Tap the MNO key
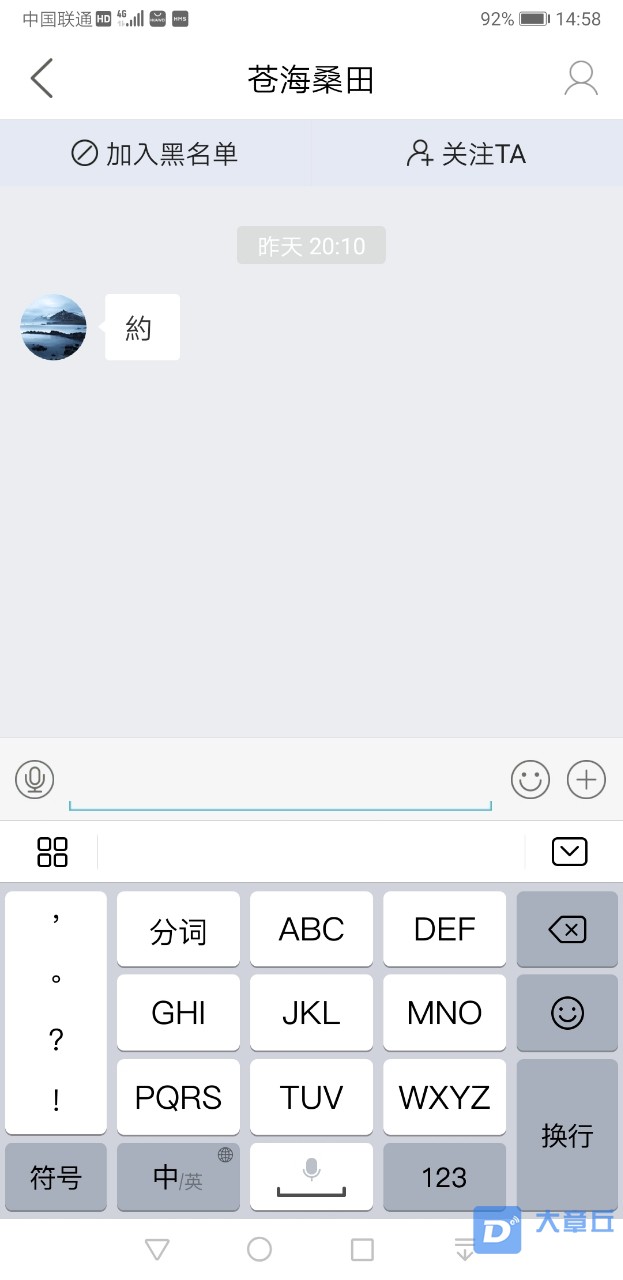The width and height of the screenshot is (623, 1280). 444,1013
